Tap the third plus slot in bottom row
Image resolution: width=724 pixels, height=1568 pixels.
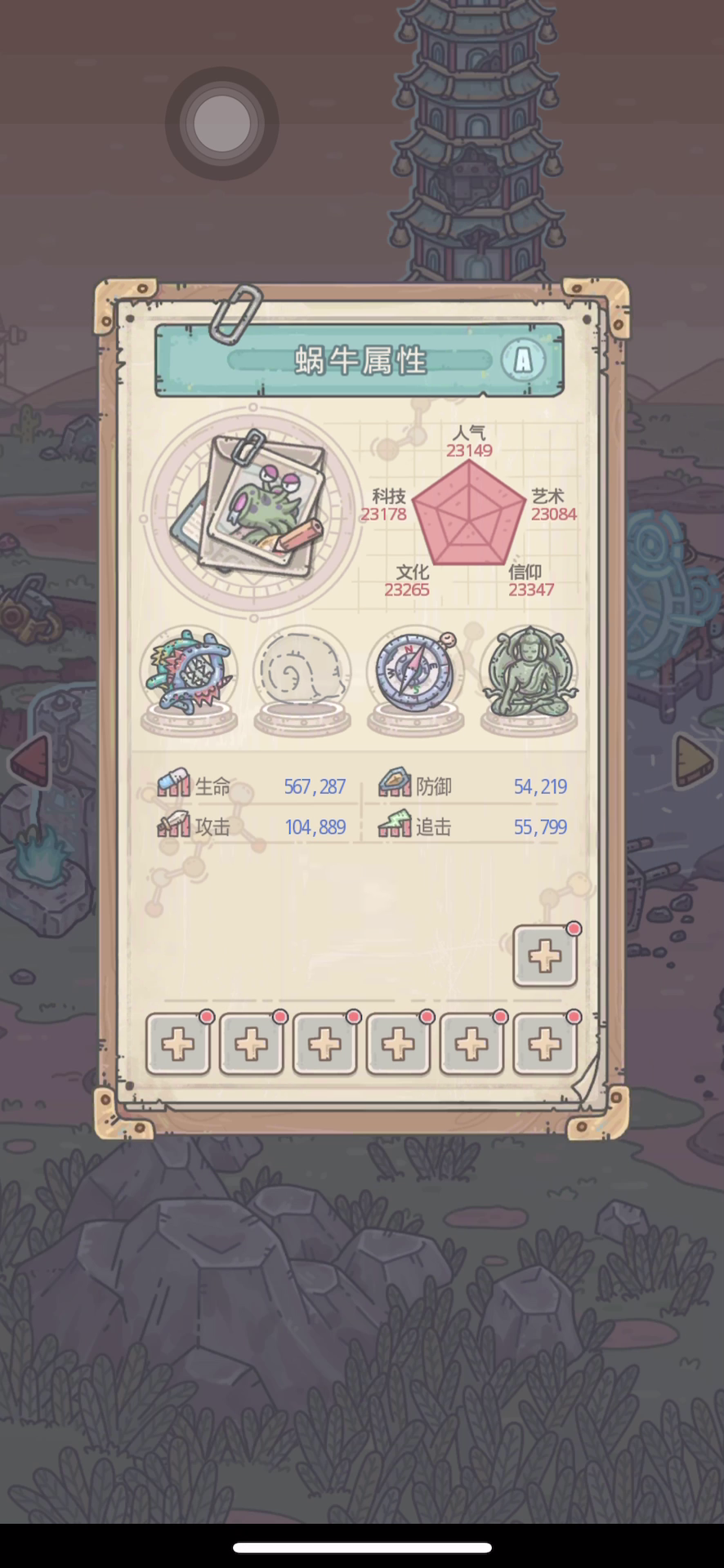pos(324,1044)
